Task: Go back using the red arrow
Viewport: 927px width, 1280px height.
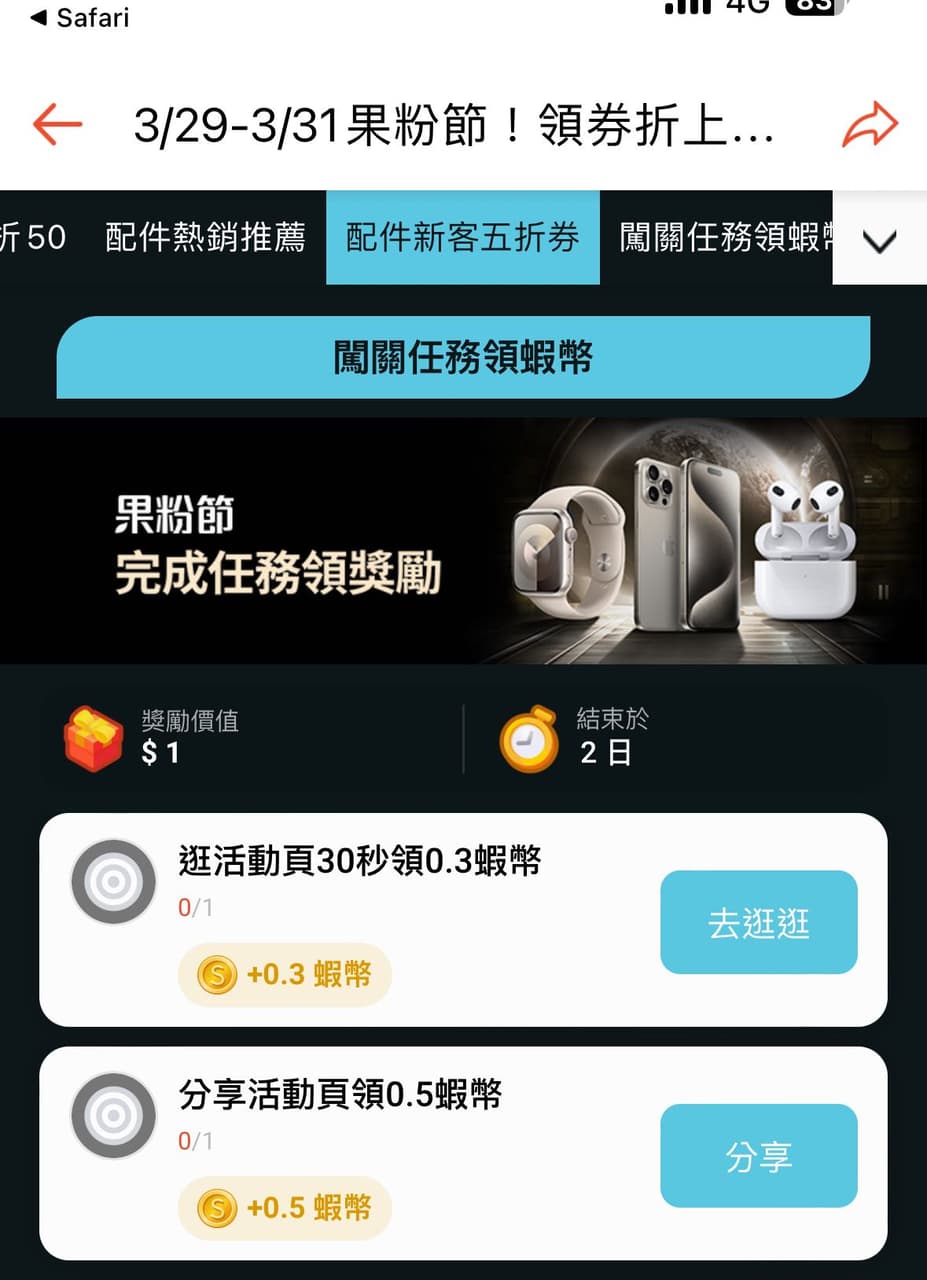Action: [57, 124]
